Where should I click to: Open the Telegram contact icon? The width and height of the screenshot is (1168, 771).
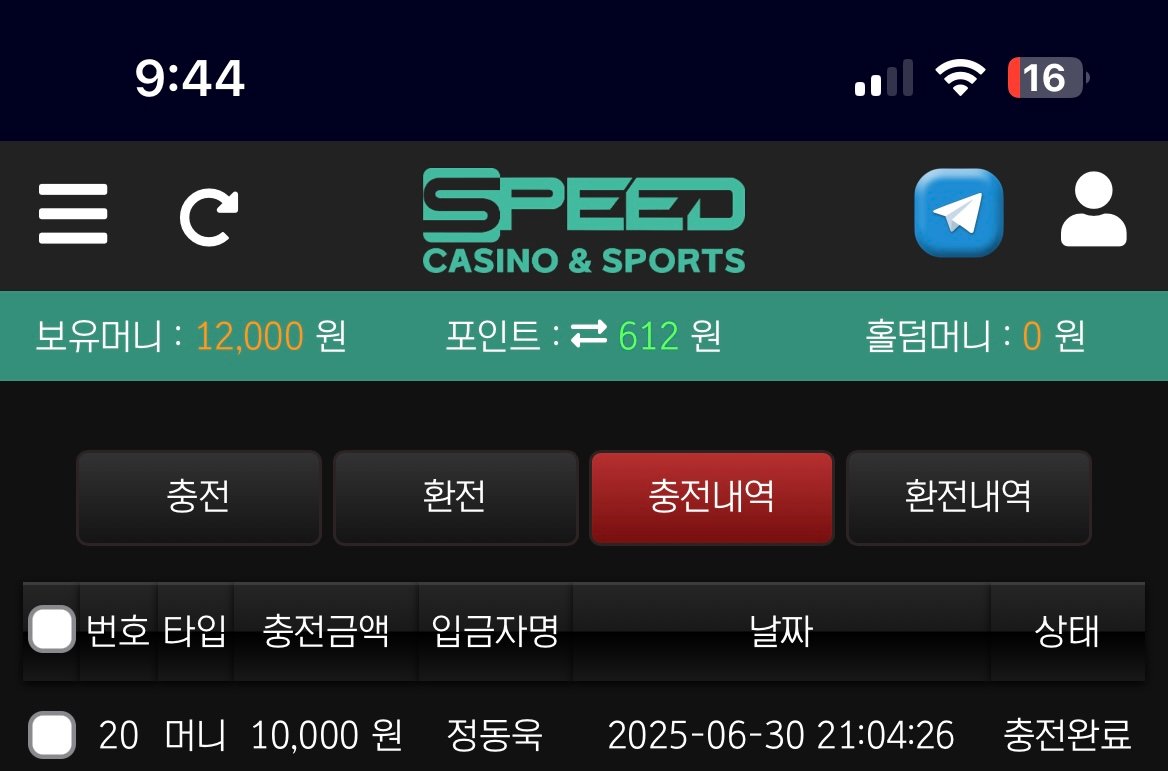pyautogui.click(x=958, y=213)
